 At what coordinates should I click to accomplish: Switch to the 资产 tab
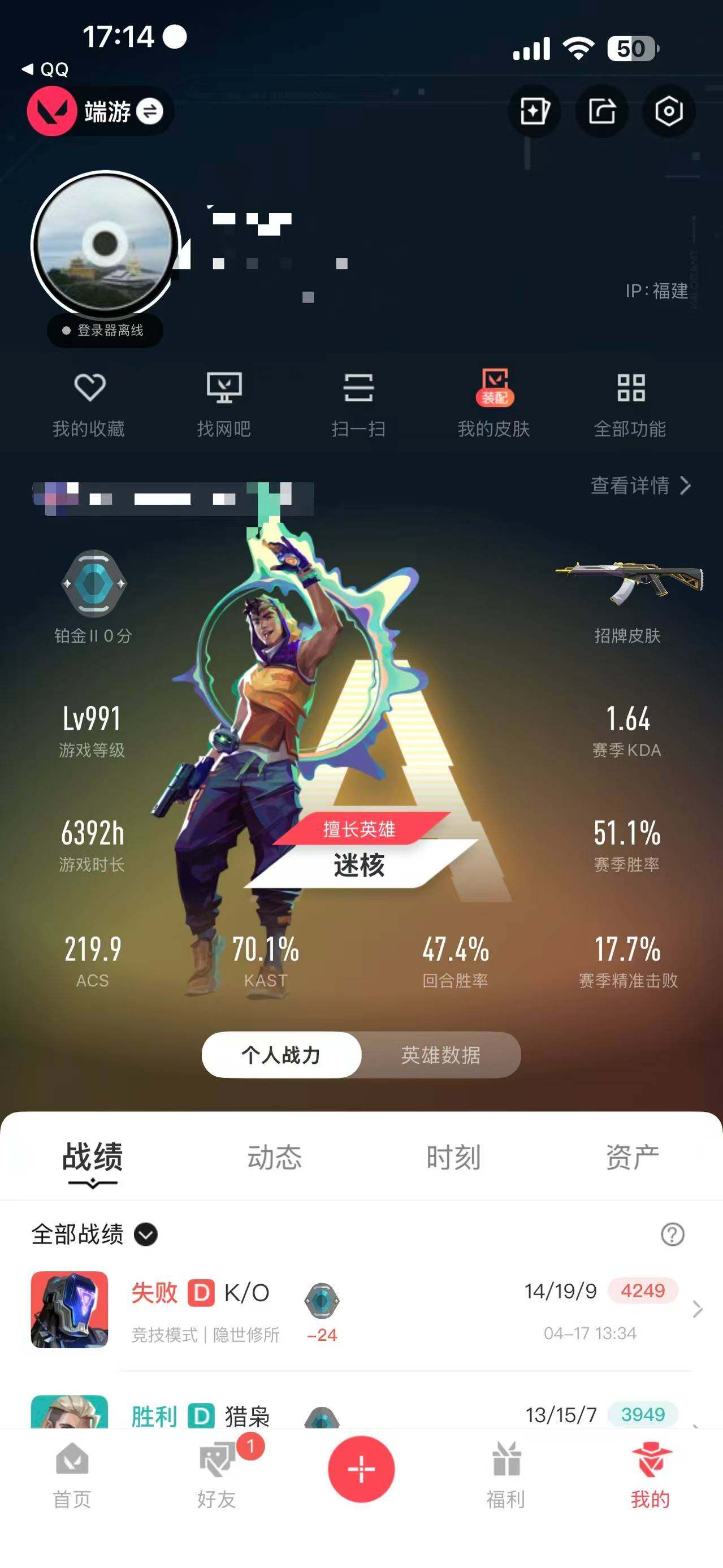tap(633, 1156)
